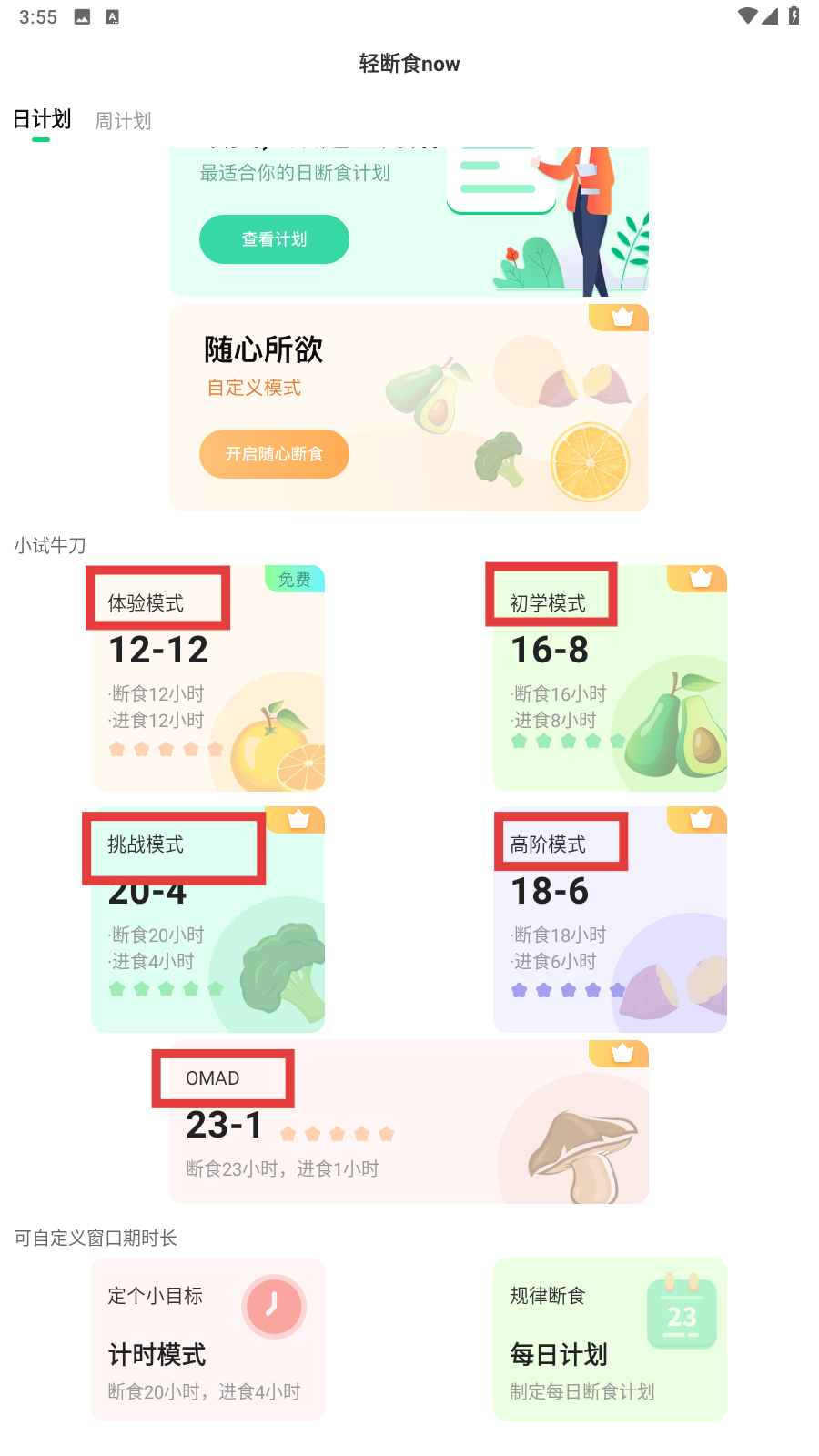This screenshot has width=819, height=1456.
Task: Open the 计时模式 card
Action: (207, 1339)
